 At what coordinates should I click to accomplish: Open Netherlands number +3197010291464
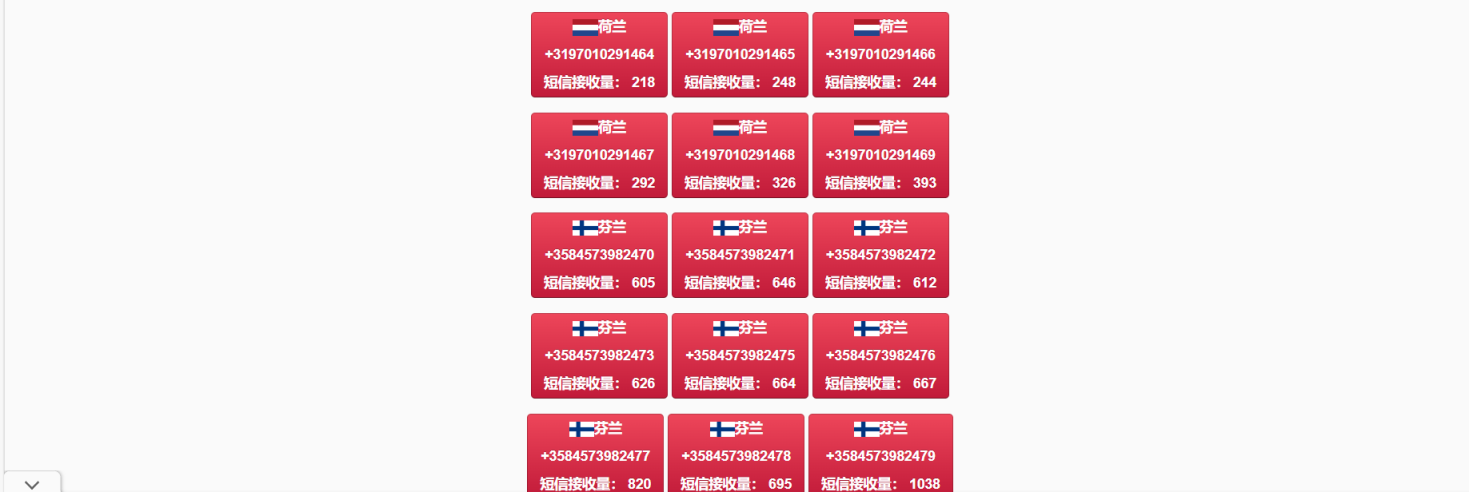tap(599, 55)
